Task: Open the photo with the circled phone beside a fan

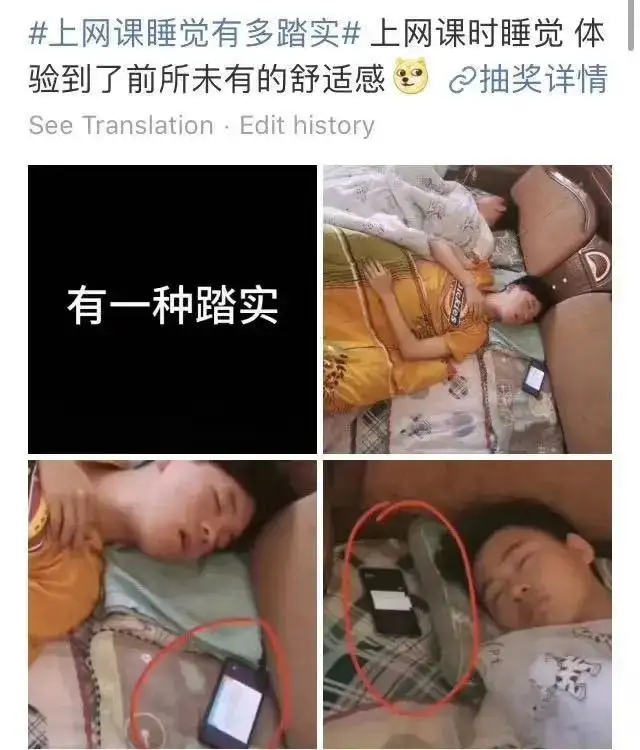Action: coord(467,605)
